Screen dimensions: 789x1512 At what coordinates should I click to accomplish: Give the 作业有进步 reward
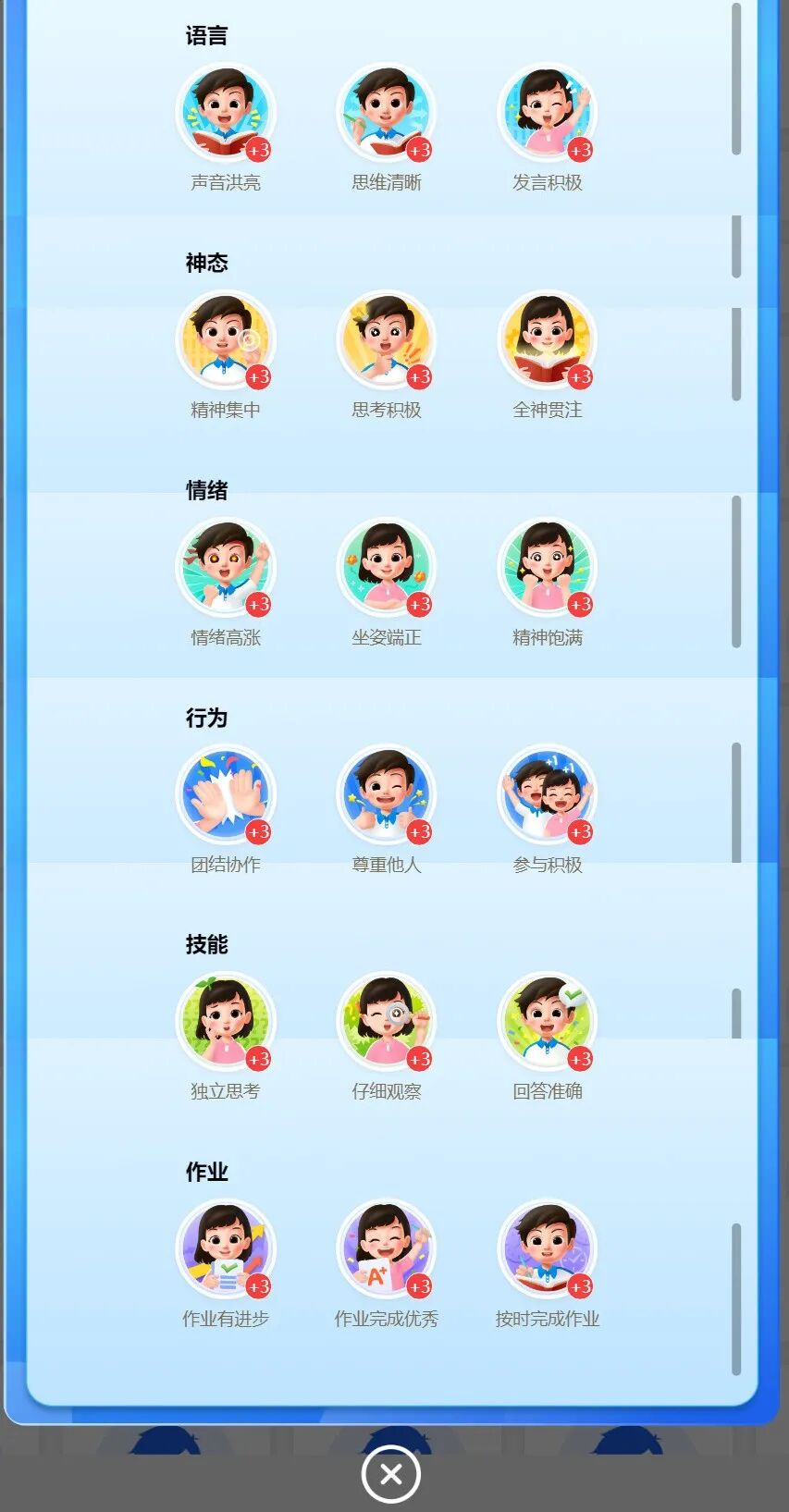click(225, 1249)
